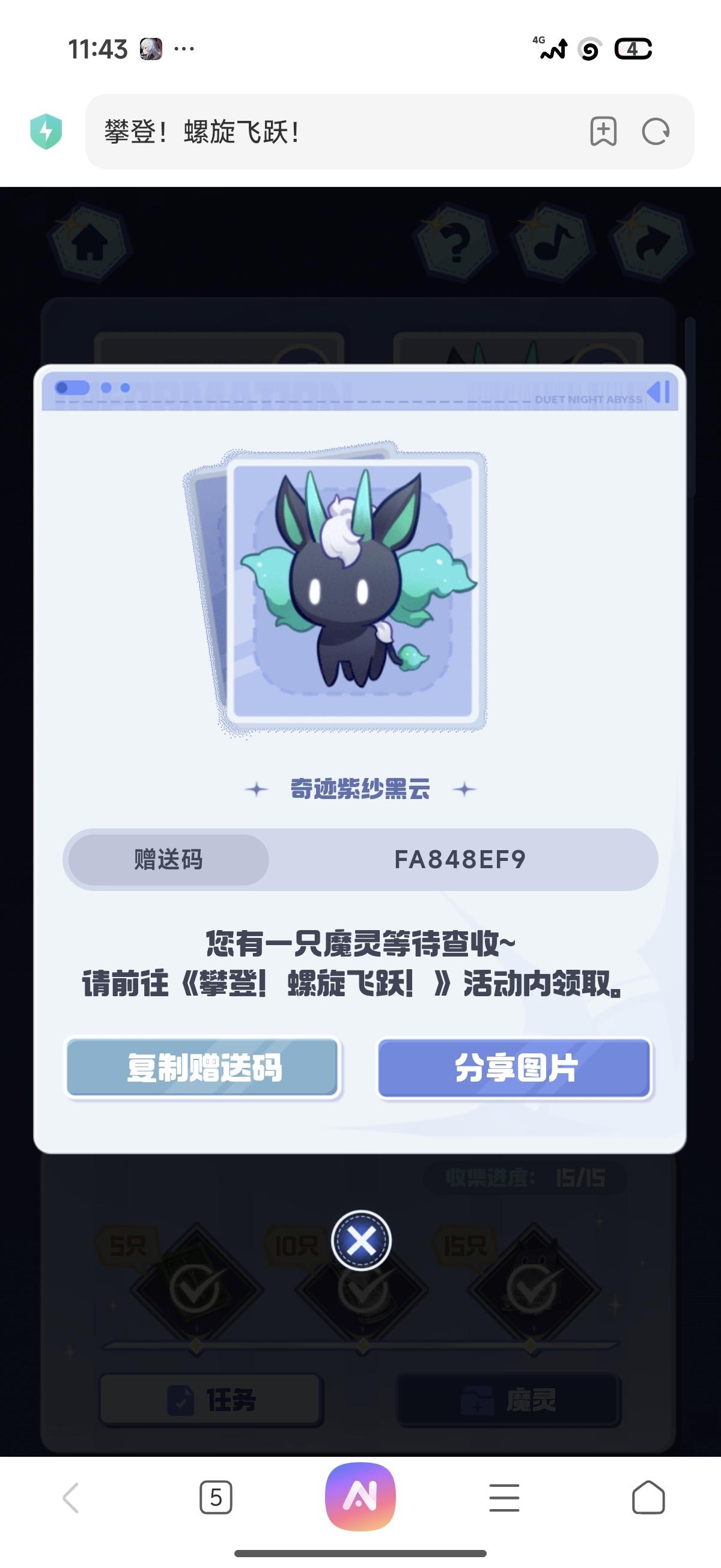Go to the browser home page
Screen dimensions: 721x1568
pyautogui.click(x=648, y=1497)
